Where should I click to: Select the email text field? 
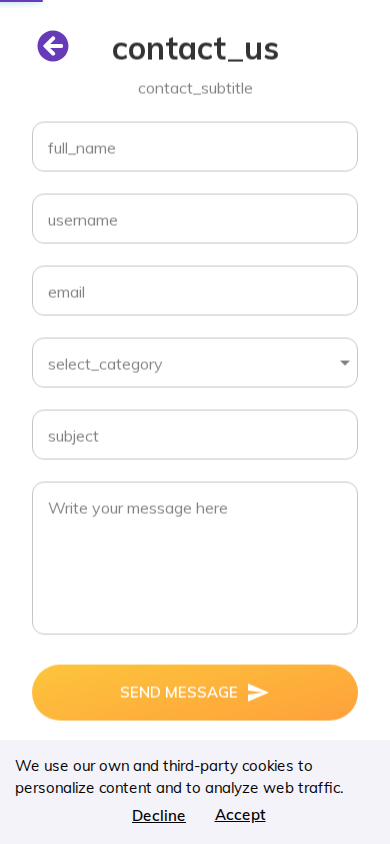click(x=195, y=291)
